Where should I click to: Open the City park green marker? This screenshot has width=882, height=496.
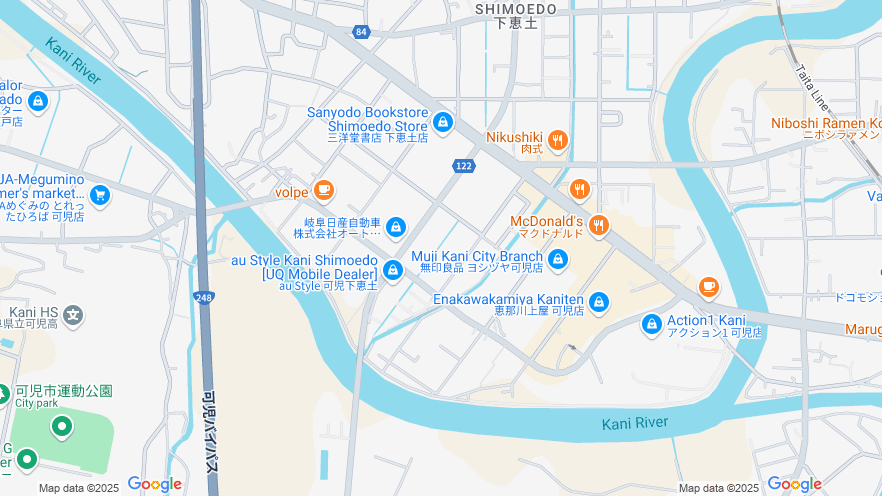(x=62, y=428)
